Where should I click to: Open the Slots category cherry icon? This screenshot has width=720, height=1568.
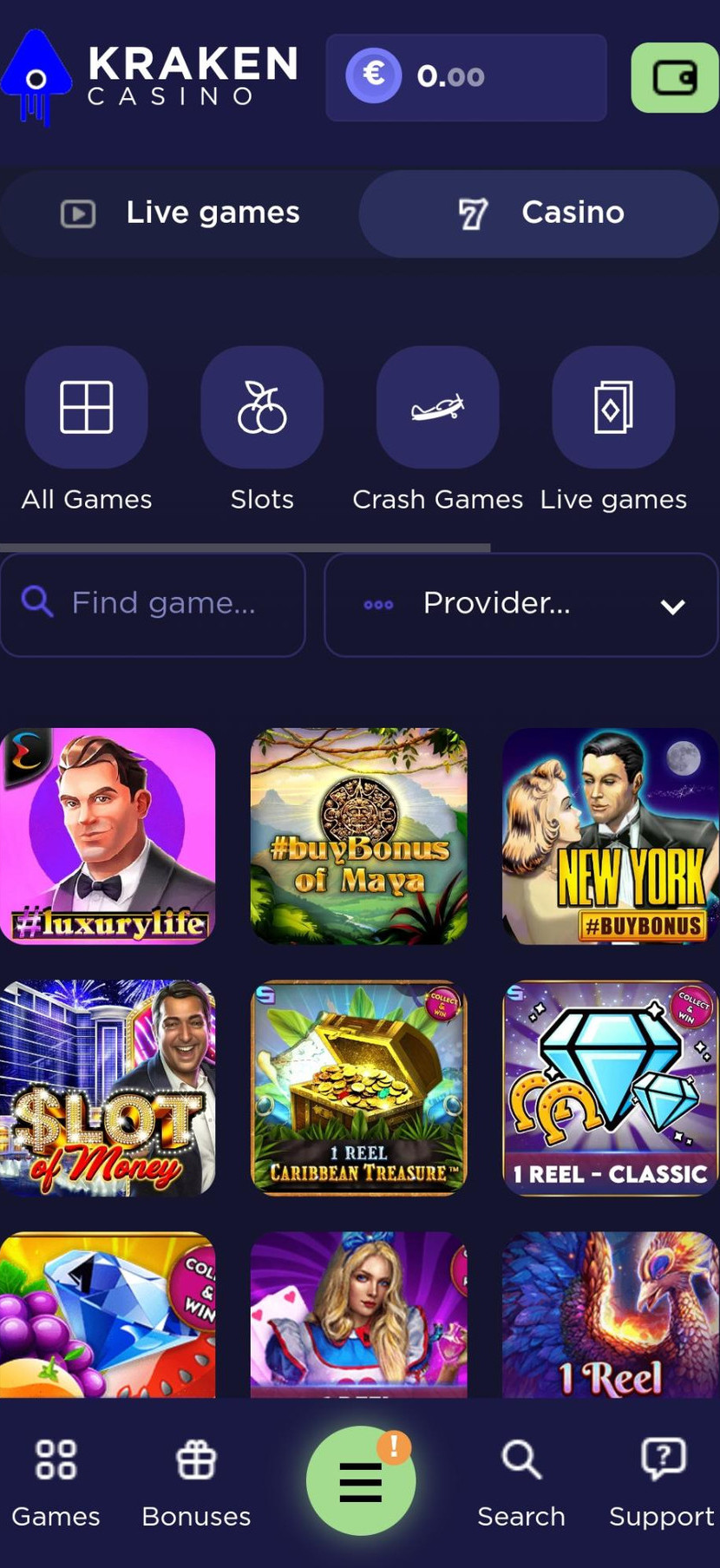[262, 408]
